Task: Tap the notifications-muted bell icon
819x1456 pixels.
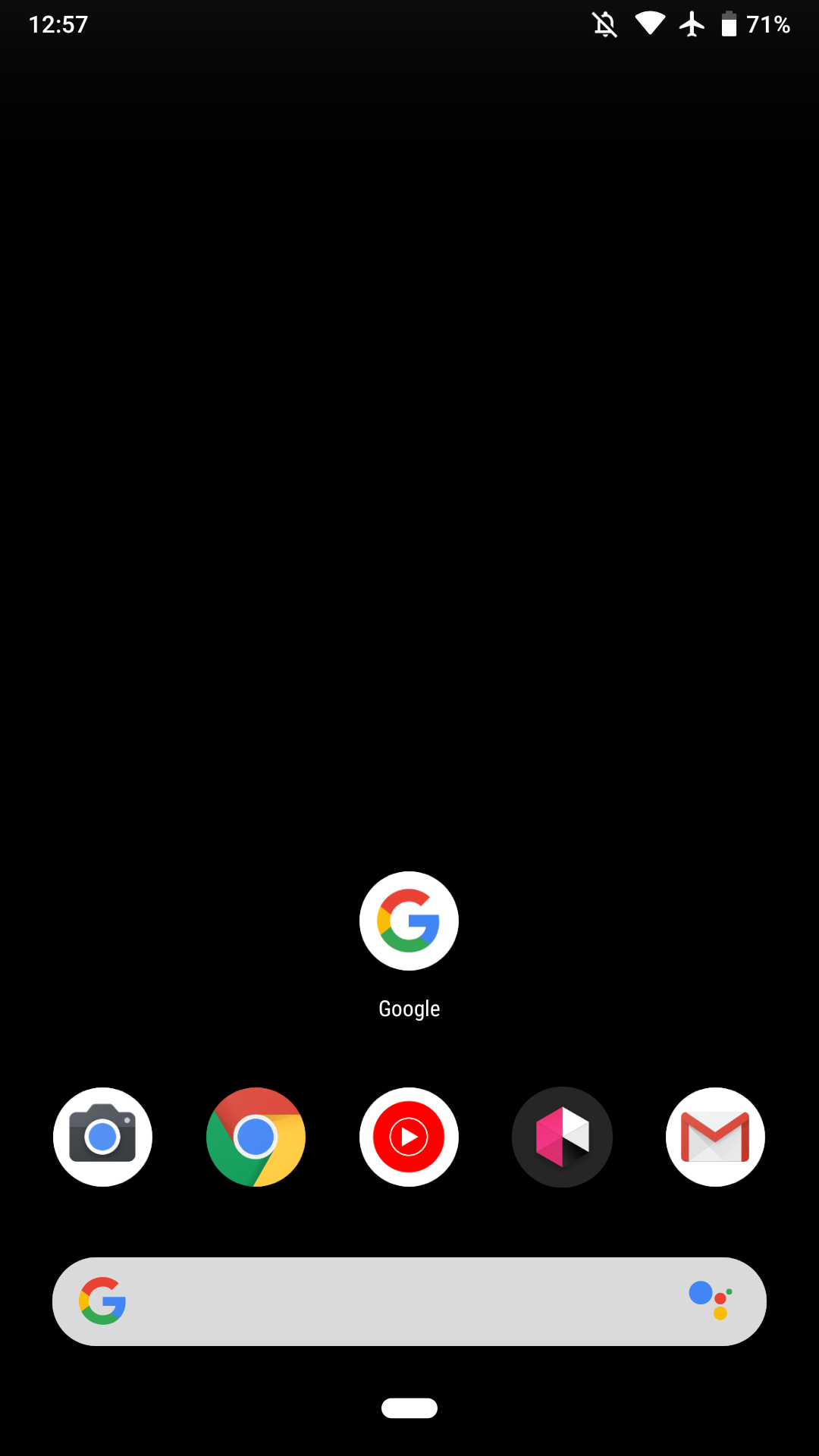Action: (604, 24)
